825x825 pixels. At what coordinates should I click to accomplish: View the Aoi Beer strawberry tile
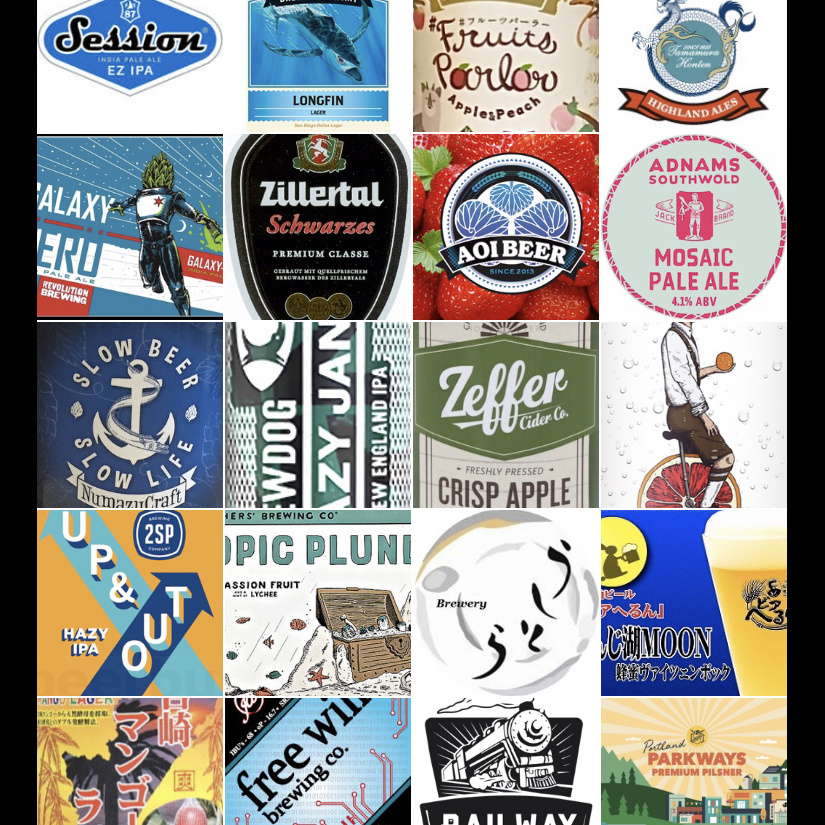click(505, 227)
